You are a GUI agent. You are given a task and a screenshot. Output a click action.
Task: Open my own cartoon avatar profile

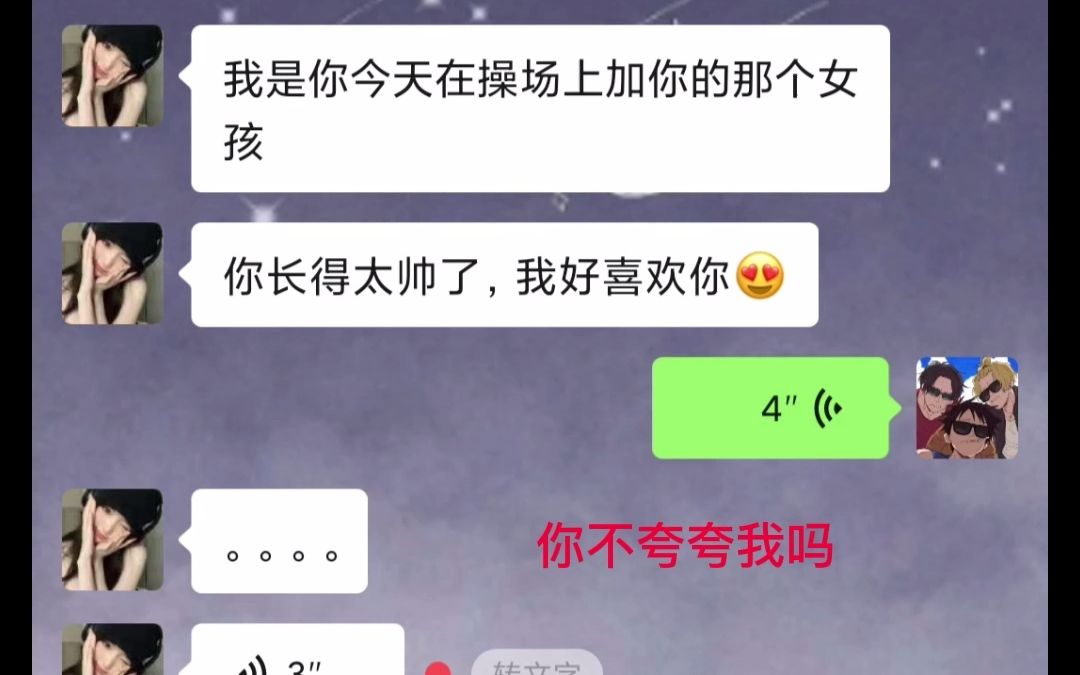966,408
